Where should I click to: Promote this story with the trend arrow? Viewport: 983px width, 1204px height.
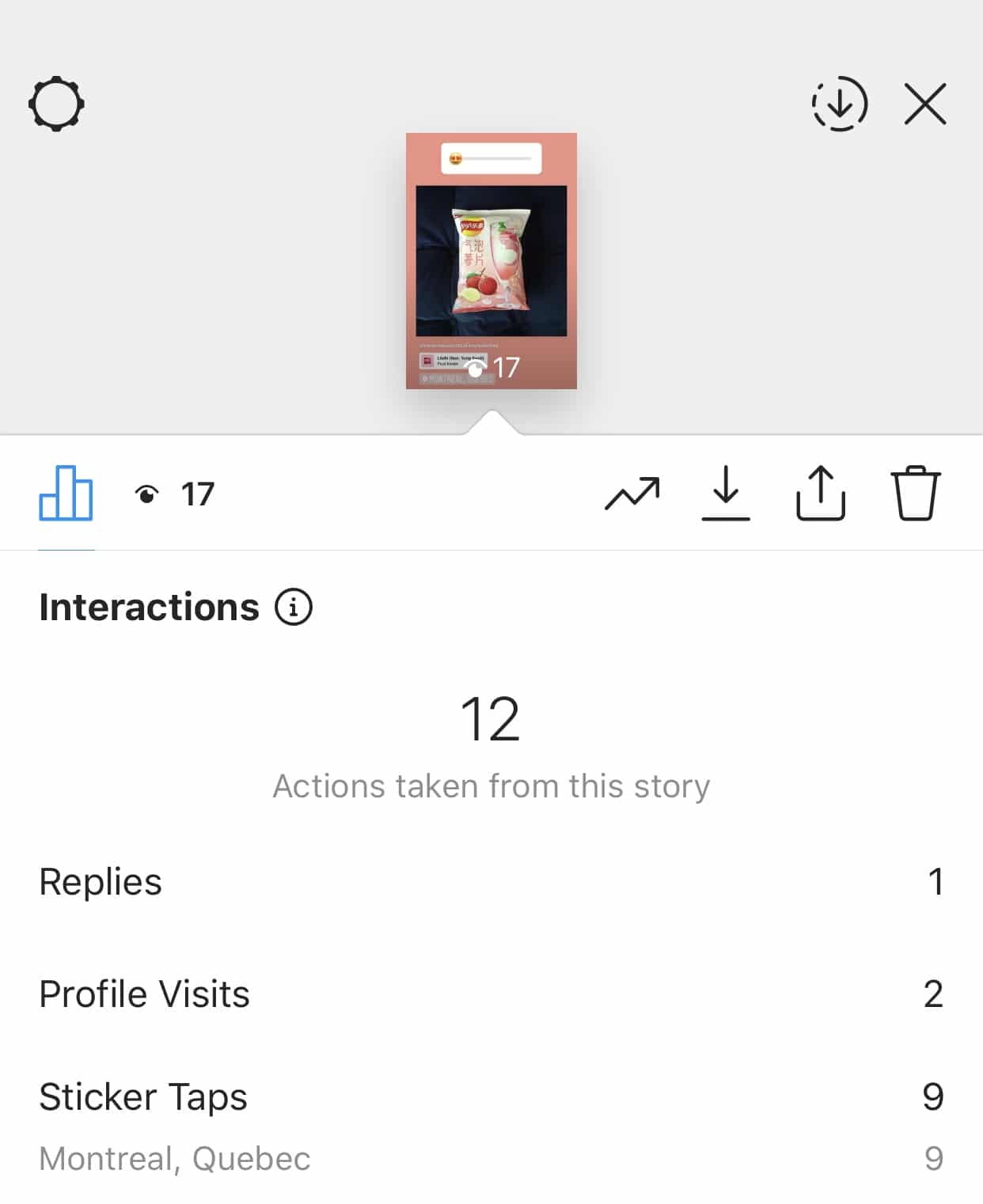pyautogui.click(x=632, y=494)
